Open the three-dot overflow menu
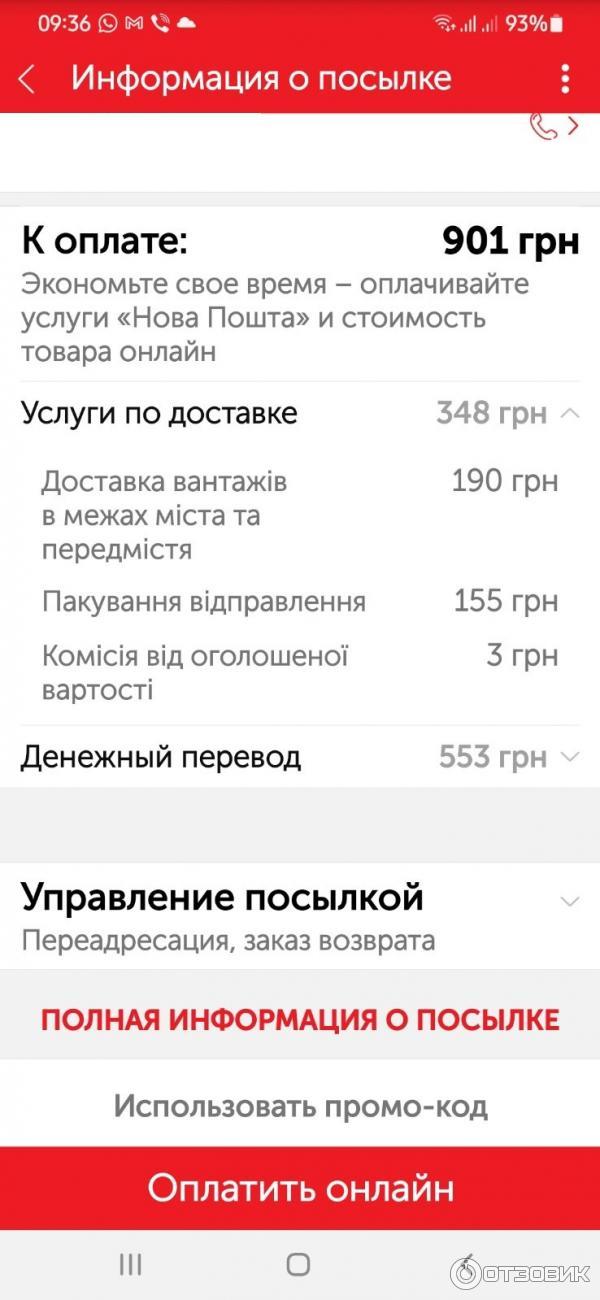The width and height of the screenshot is (600, 1300). [x=565, y=79]
